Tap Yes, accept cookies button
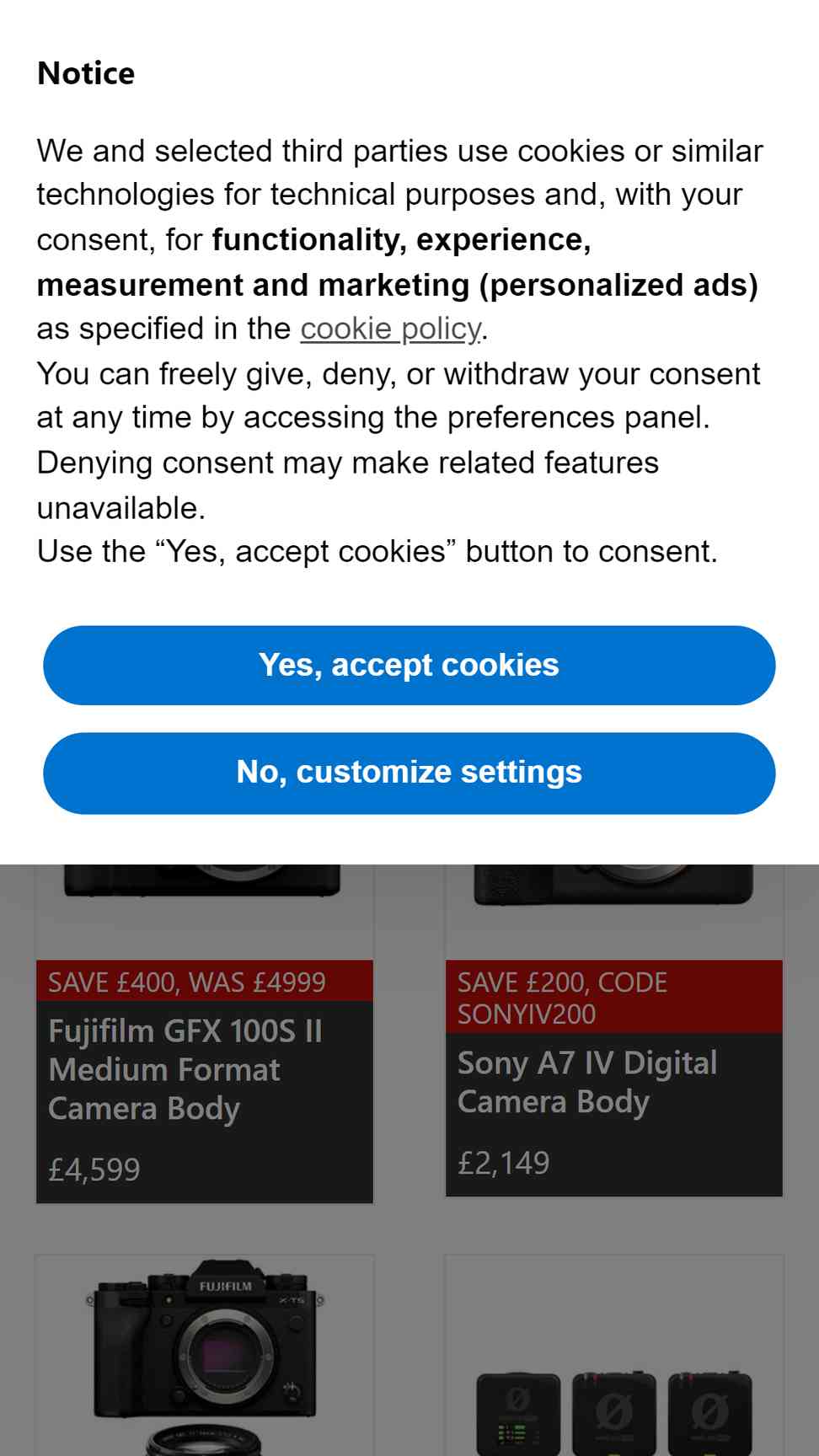The height and width of the screenshot is (1456, 819). point(409,665)
